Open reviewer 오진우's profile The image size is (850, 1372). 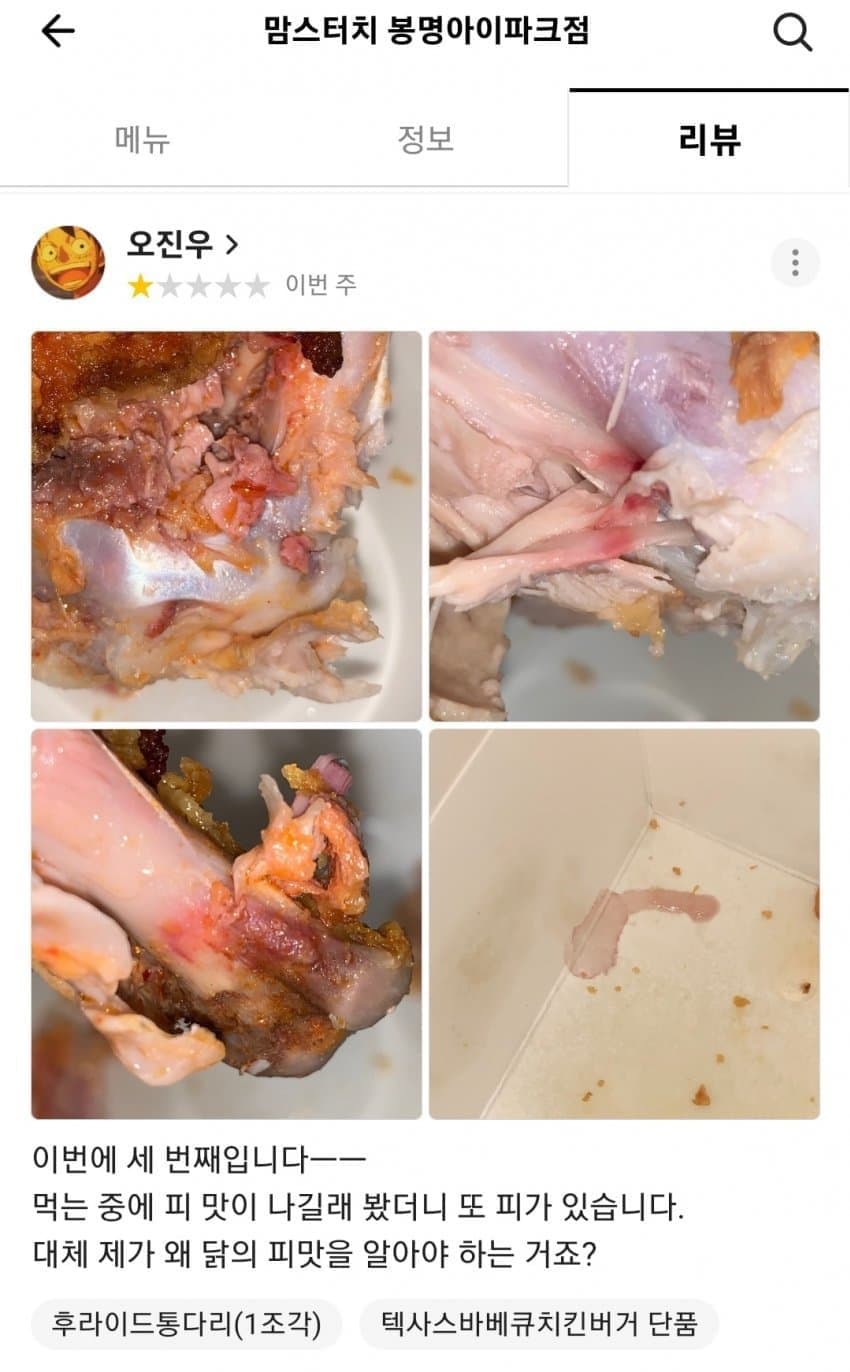coord(182,244)
